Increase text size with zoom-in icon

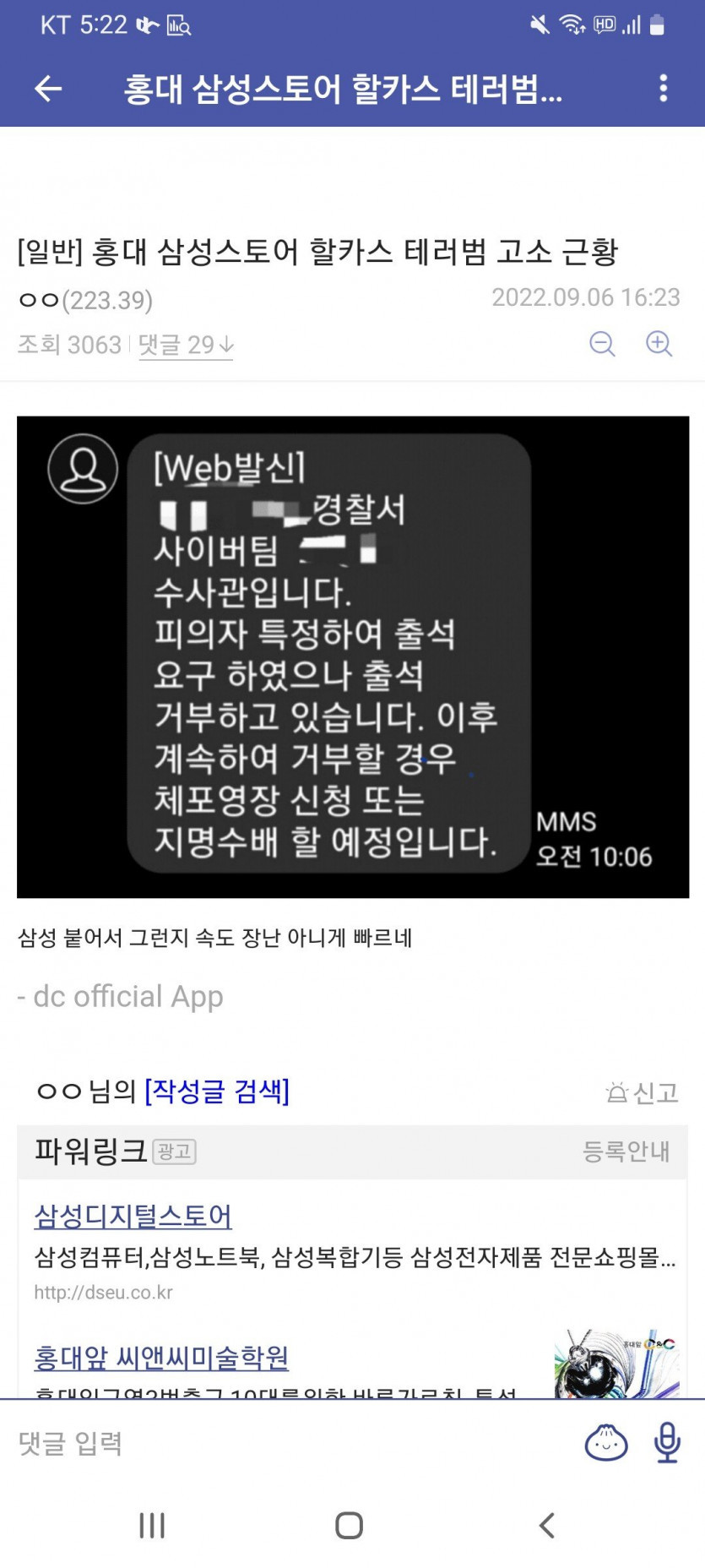[659, 344]
